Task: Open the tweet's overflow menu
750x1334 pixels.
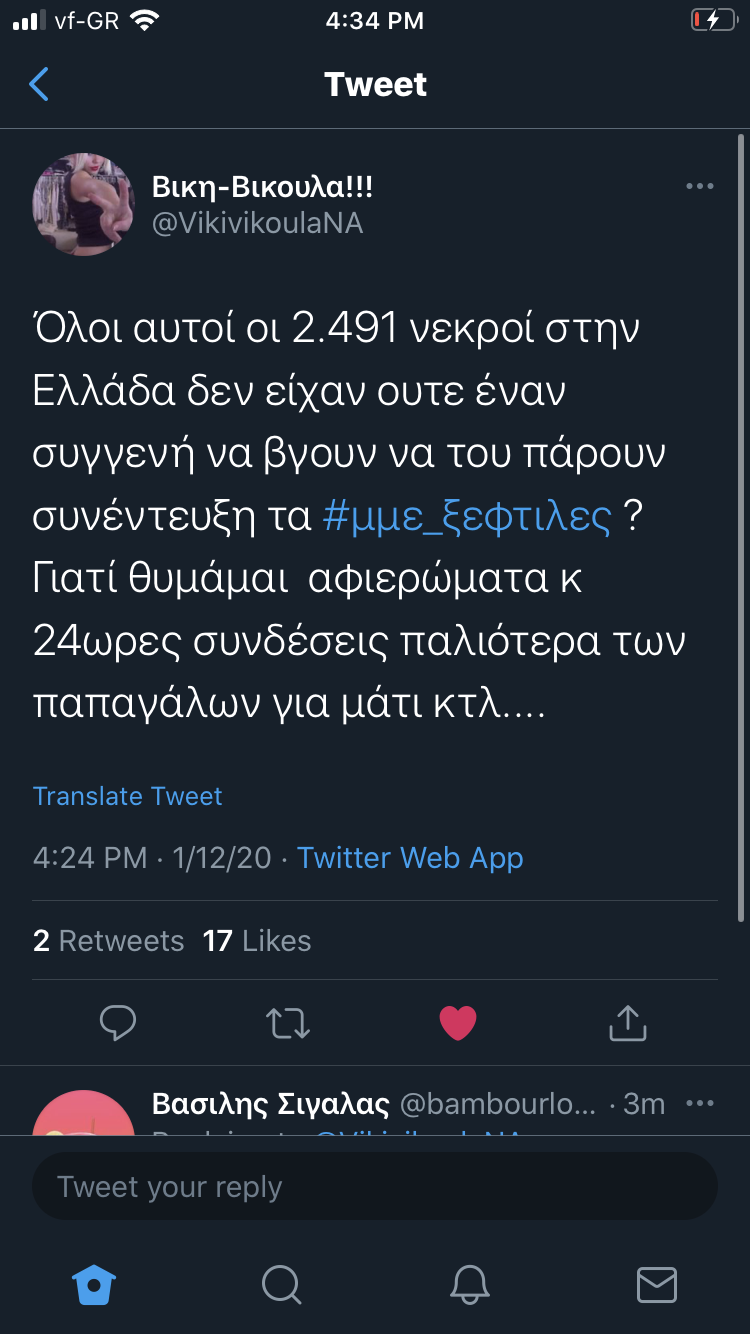Action: click(x=699, y=187)
